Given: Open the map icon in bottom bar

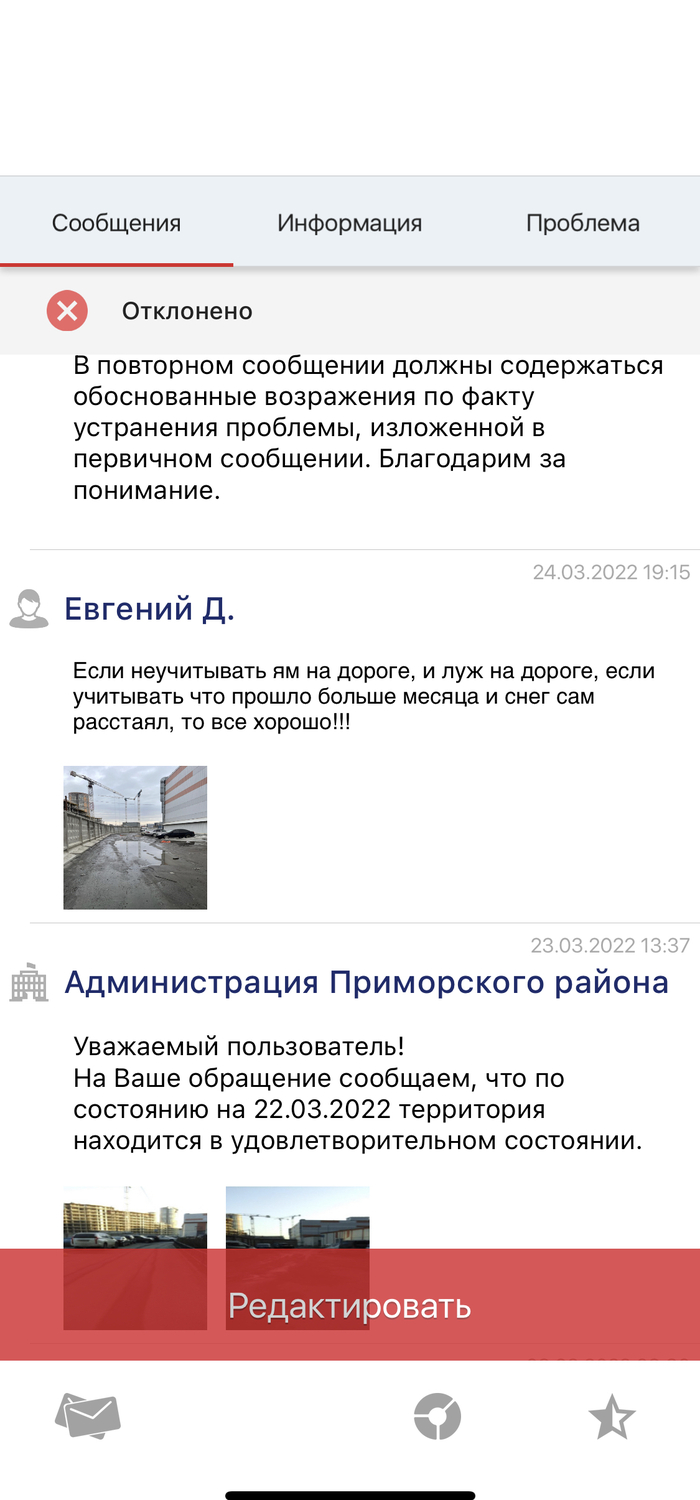Looking at the screenshot, I should pos(437,1416).
